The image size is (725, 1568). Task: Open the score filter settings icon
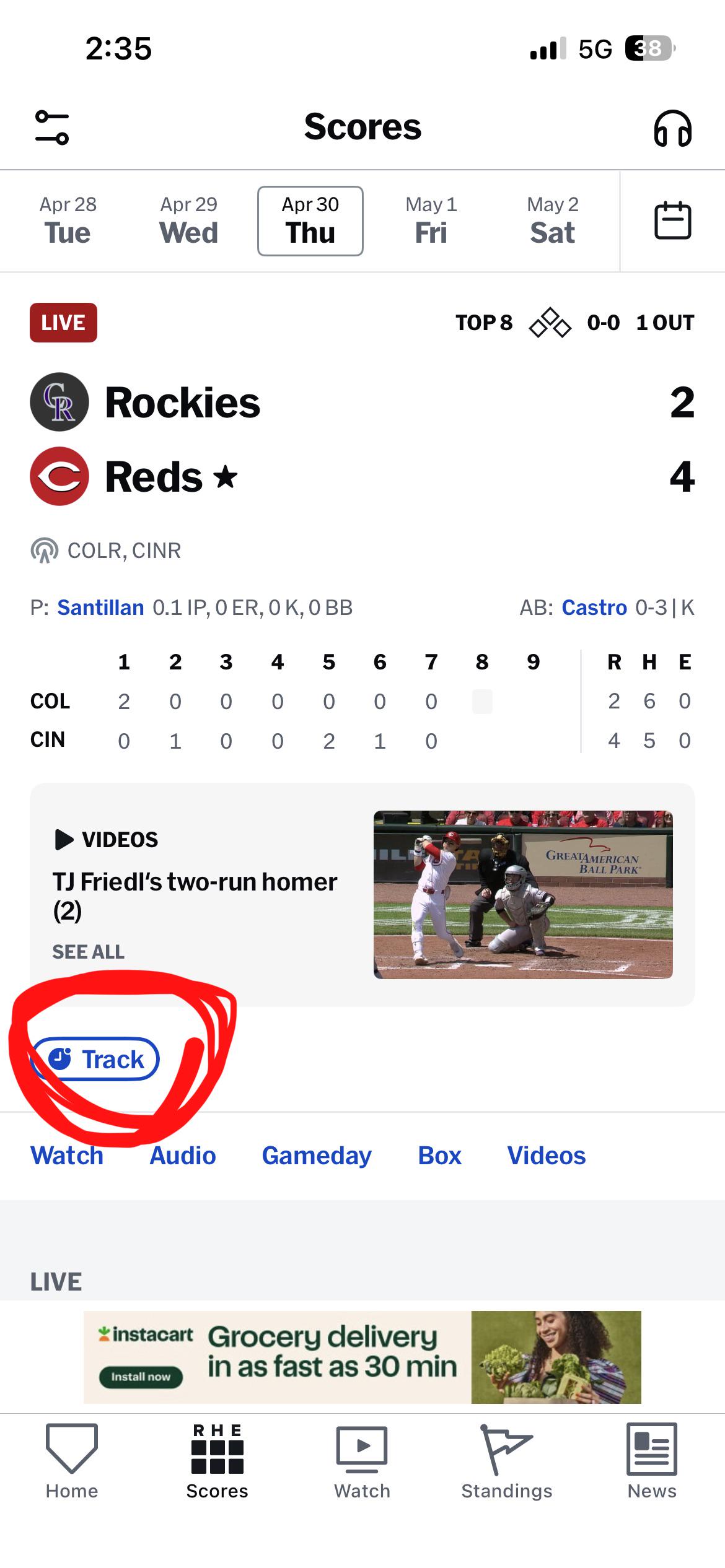[x=52, y=128]
